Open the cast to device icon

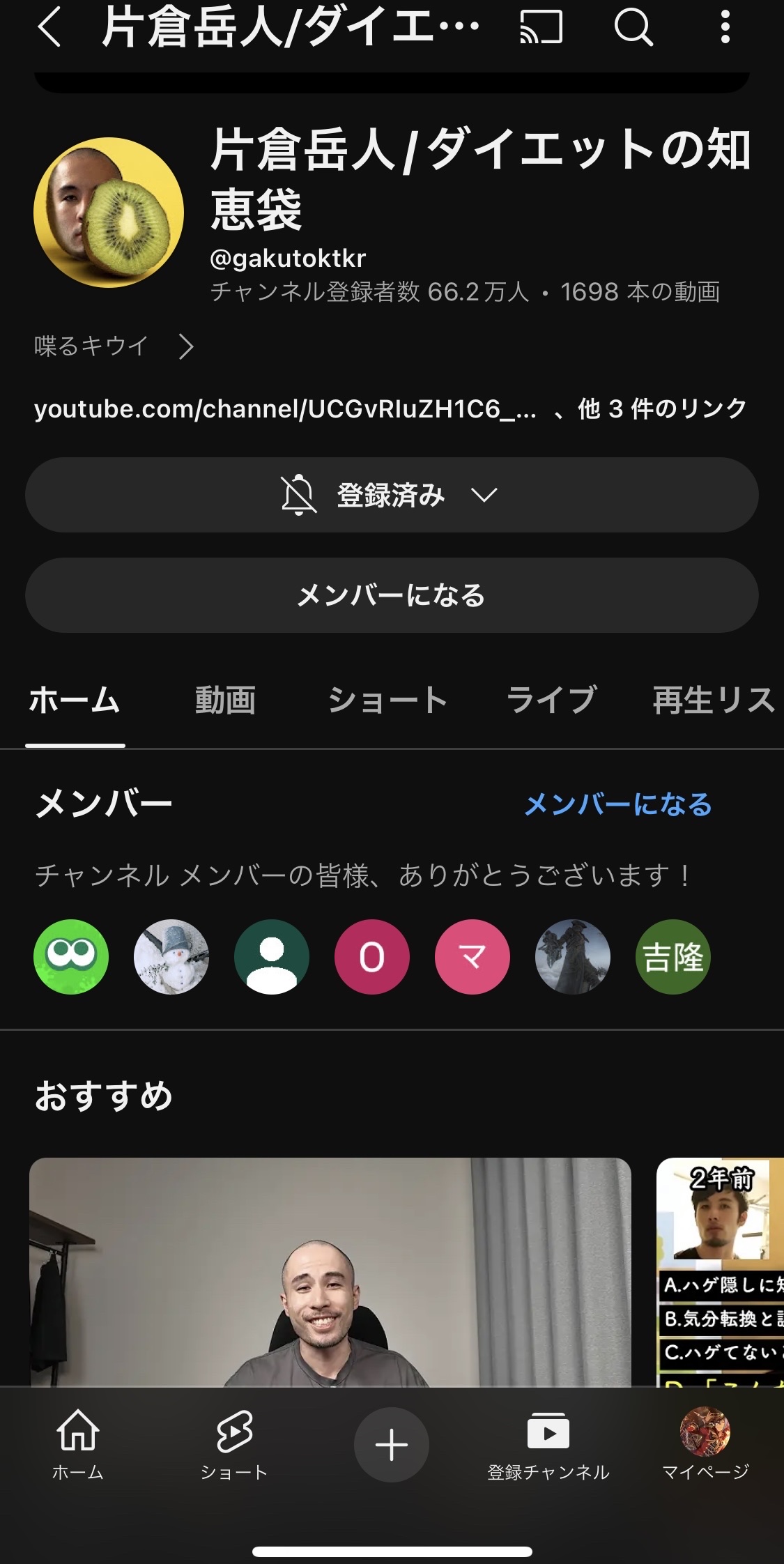[x=541, y=29]
